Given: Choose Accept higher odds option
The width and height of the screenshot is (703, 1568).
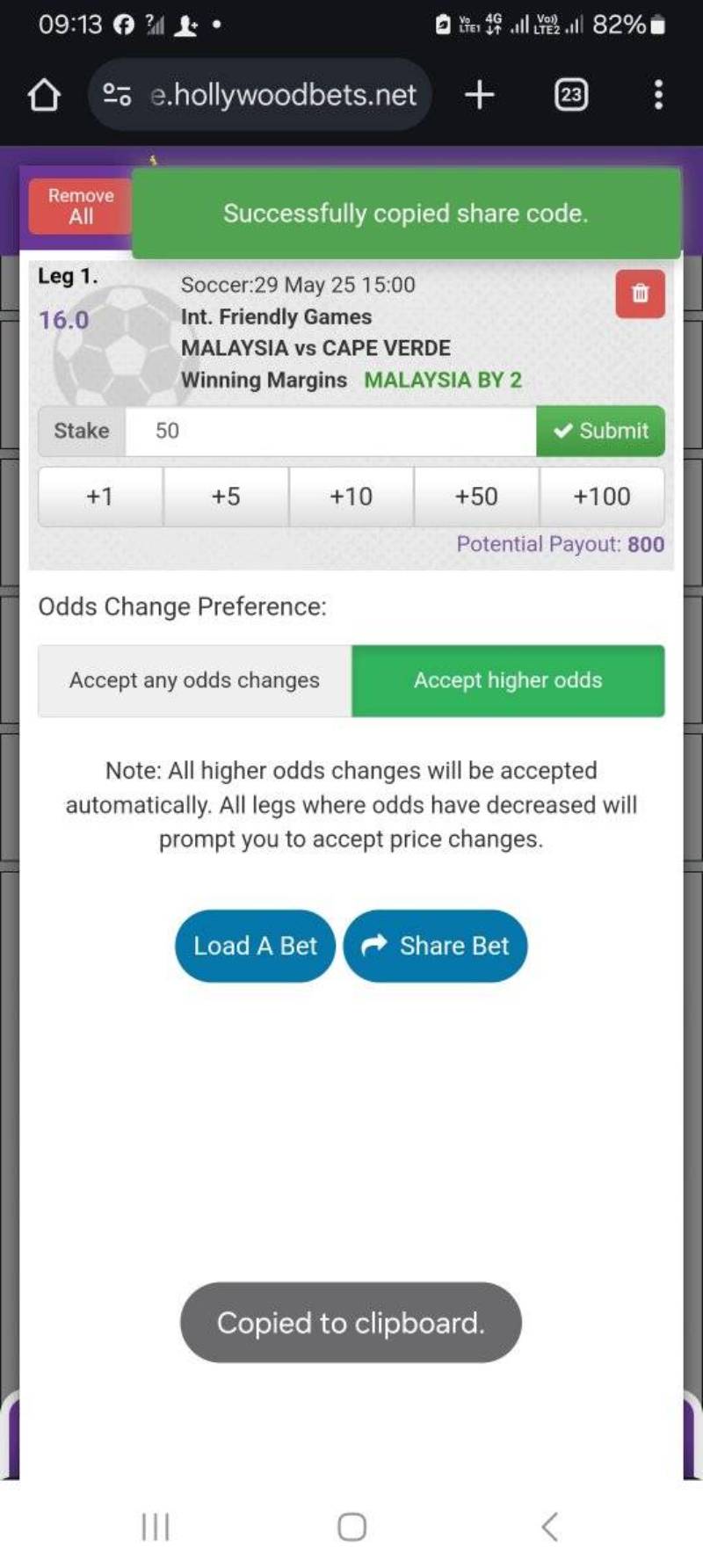Looking at the screenshot, I should (x=508, y=680).
